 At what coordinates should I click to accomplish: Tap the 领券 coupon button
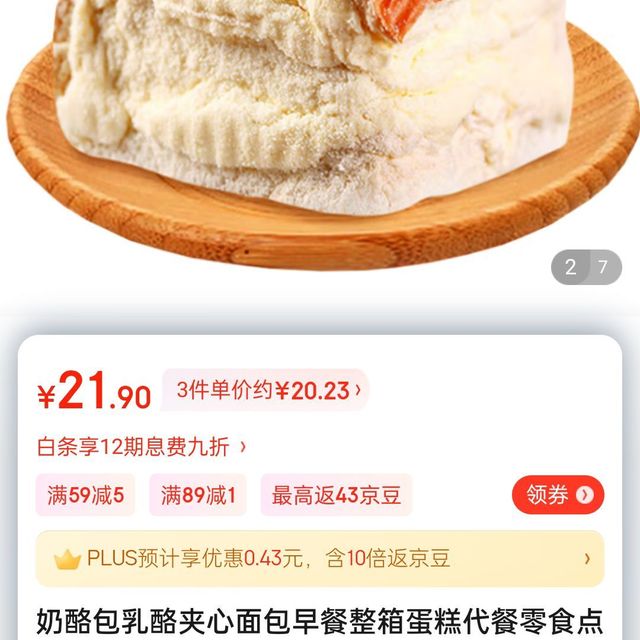559,495
